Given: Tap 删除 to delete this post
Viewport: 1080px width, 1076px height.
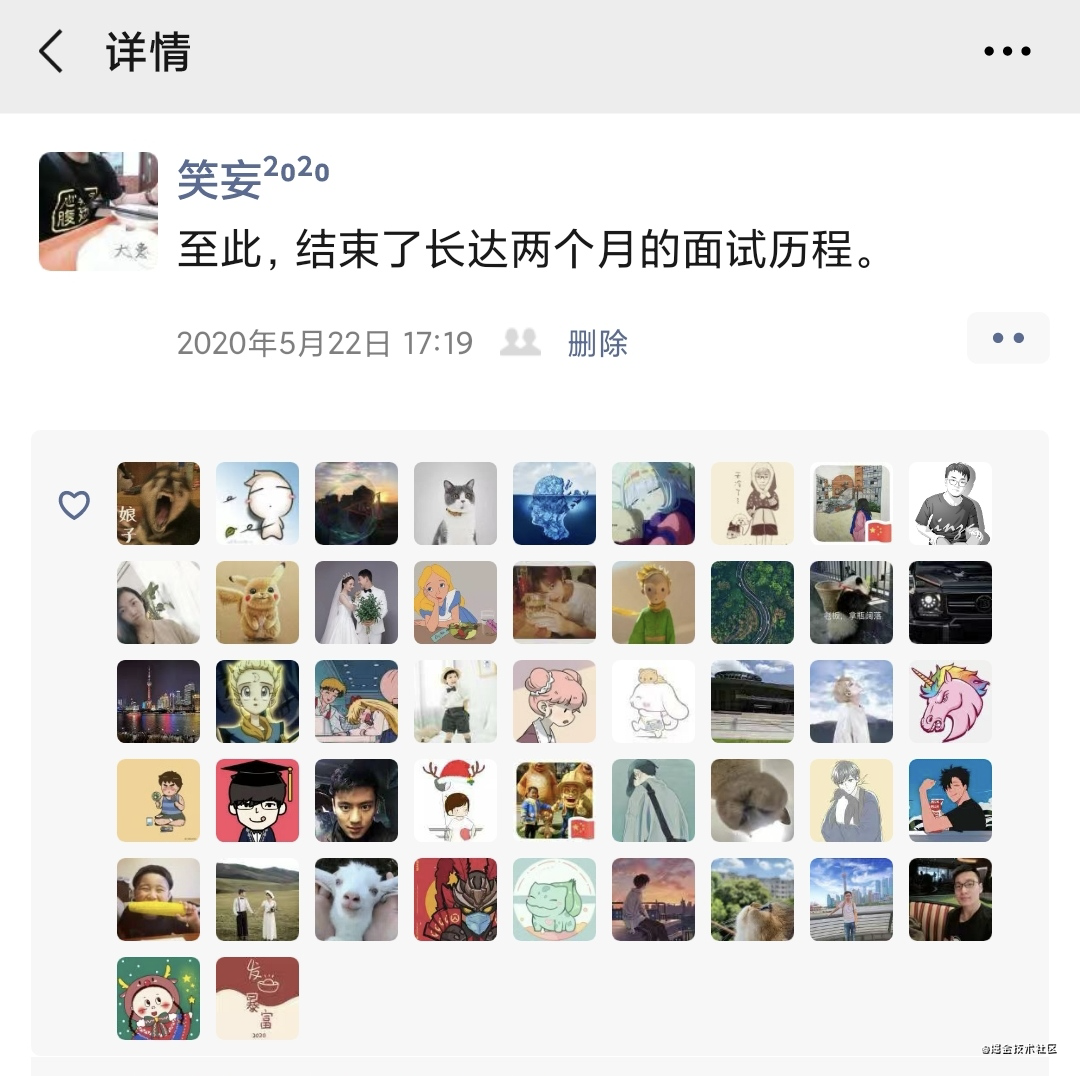Looking at the screenshot, I should click(x=597, y=343).
